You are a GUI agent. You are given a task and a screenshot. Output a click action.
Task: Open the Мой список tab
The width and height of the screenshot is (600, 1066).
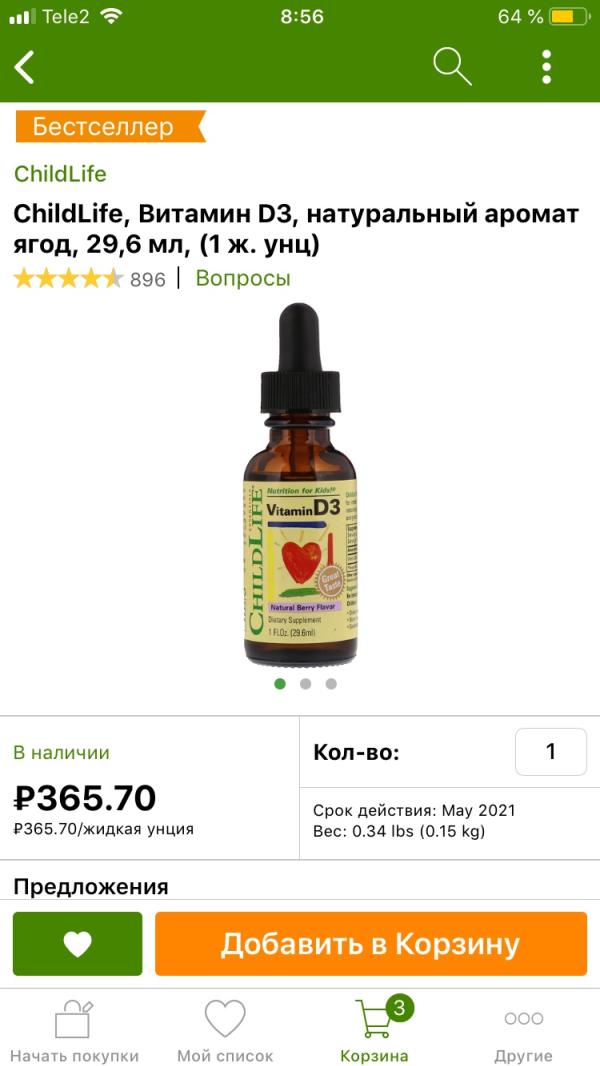(225, 1032)
